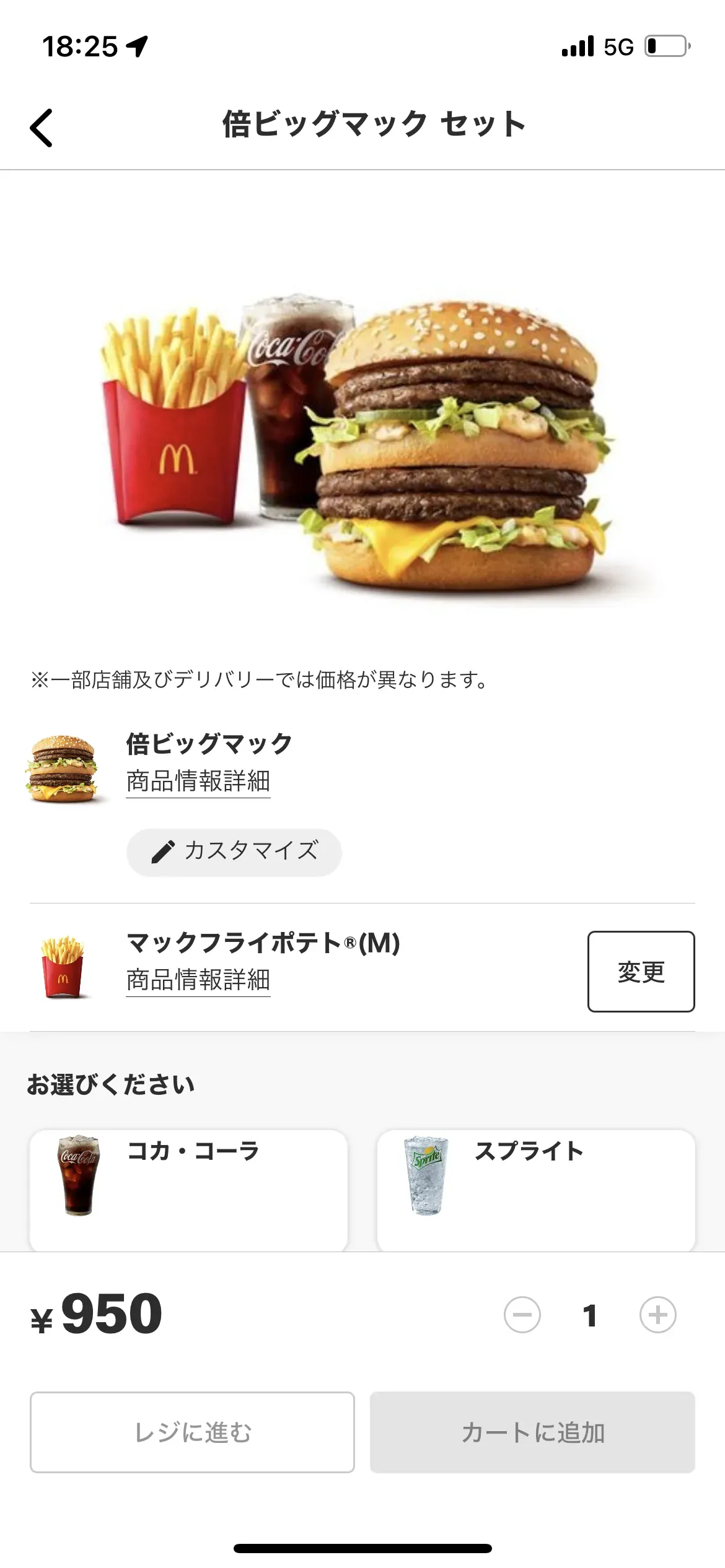725x1568 pixels.
Task: Click the 倍ビッグマック セット title
Action: (x=372, y=124)
